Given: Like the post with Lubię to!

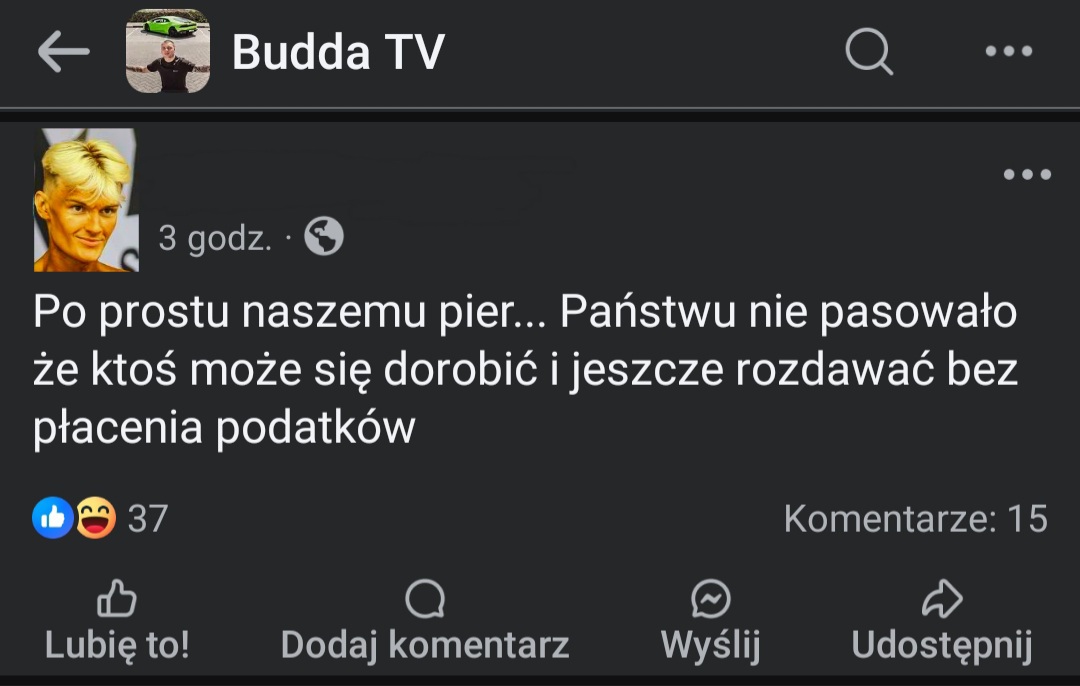Looking at the screenshot, I should [x=117, y=622].
